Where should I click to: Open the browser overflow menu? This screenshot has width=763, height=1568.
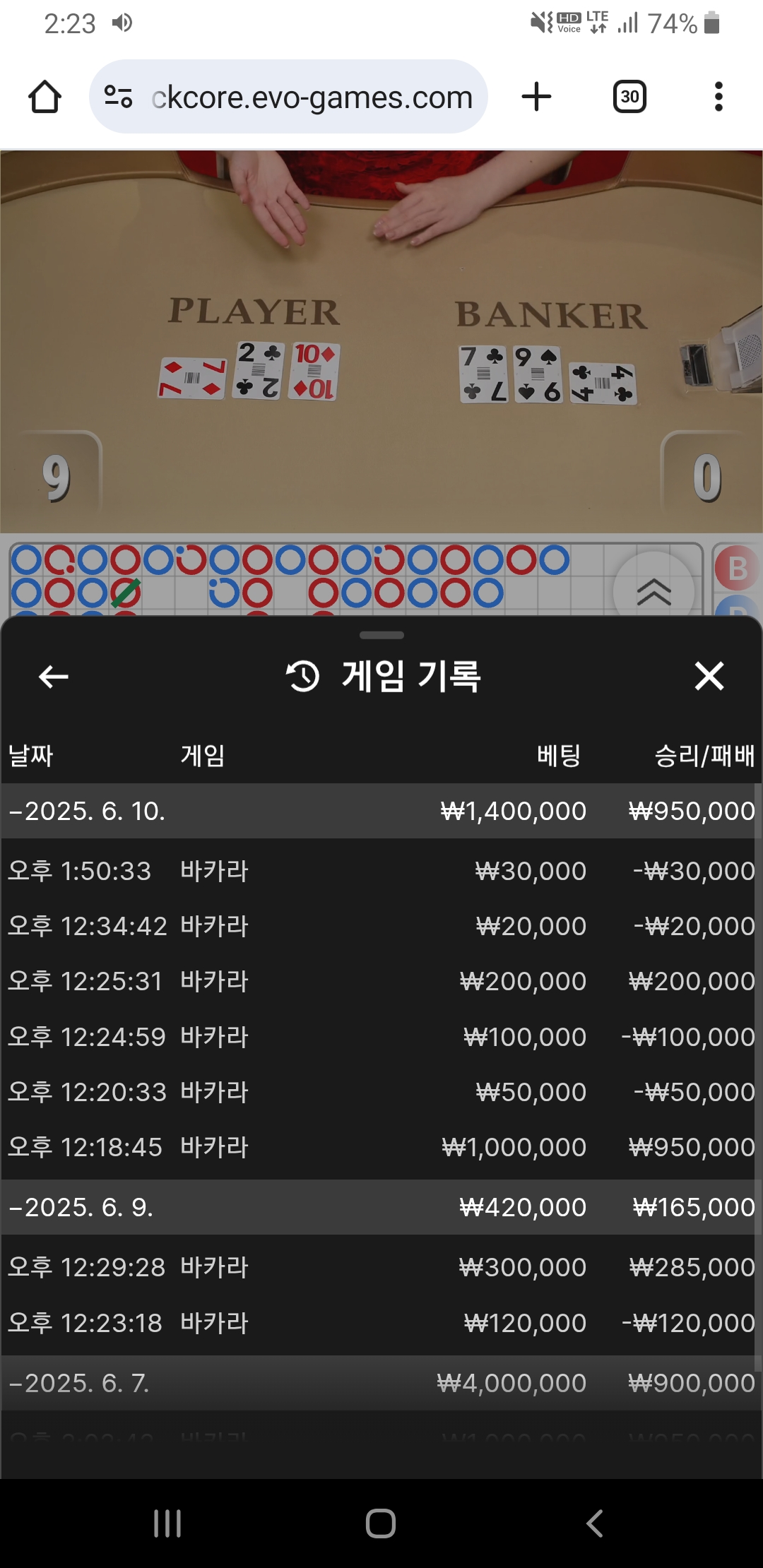click(x=718, y=97)
